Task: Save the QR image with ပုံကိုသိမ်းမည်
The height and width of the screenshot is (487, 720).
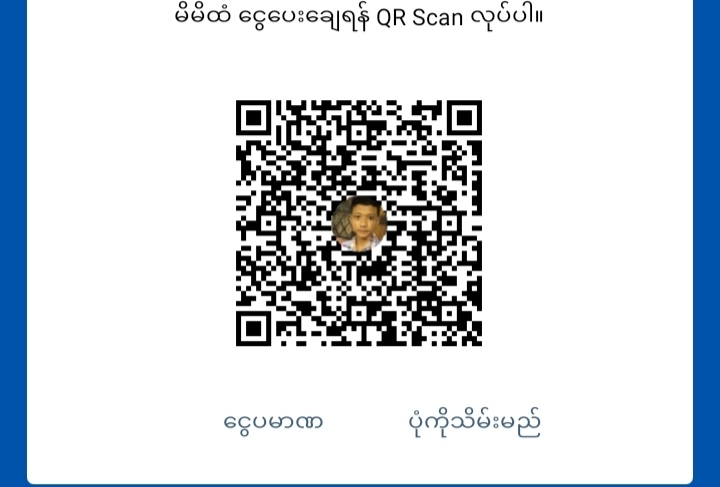Action: 475,422
